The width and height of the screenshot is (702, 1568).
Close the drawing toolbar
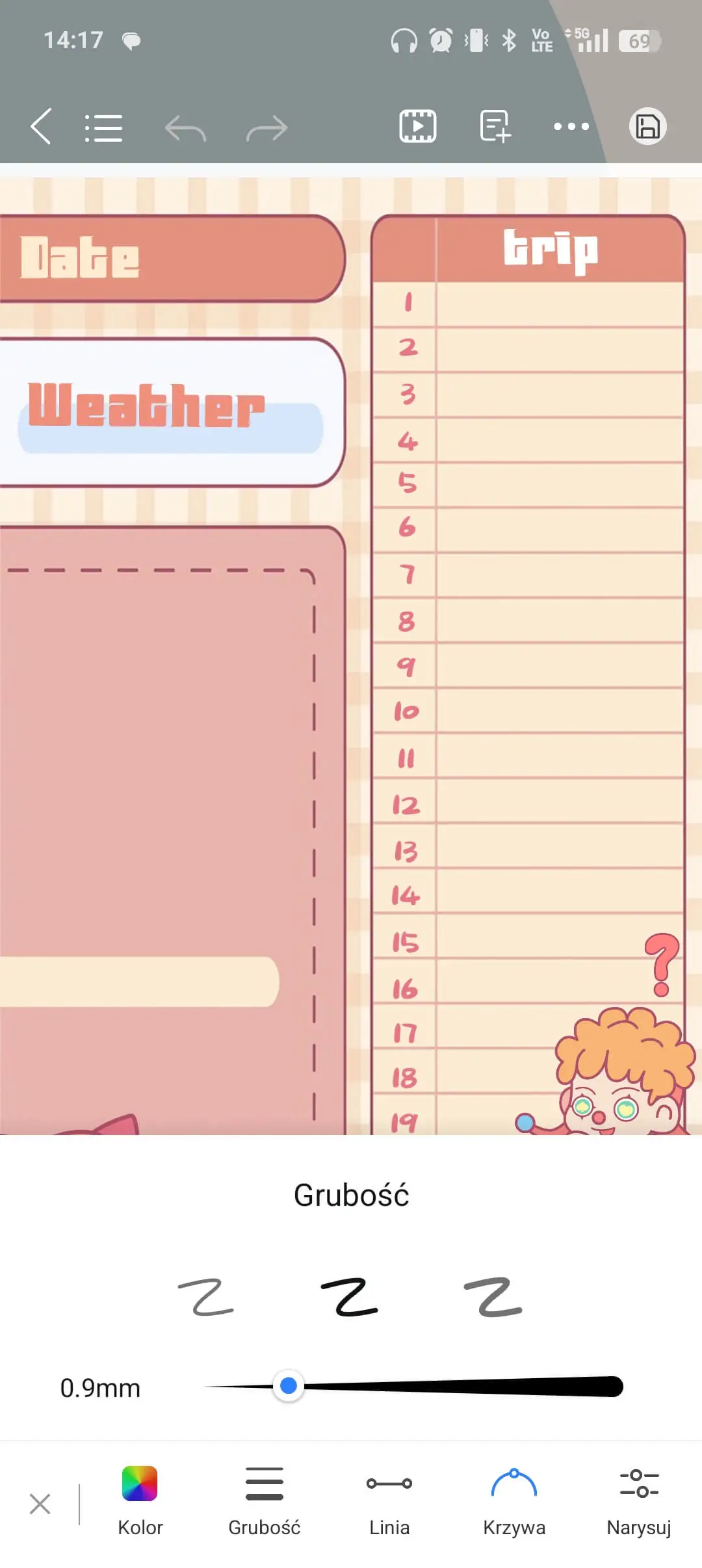(40, 1504)
